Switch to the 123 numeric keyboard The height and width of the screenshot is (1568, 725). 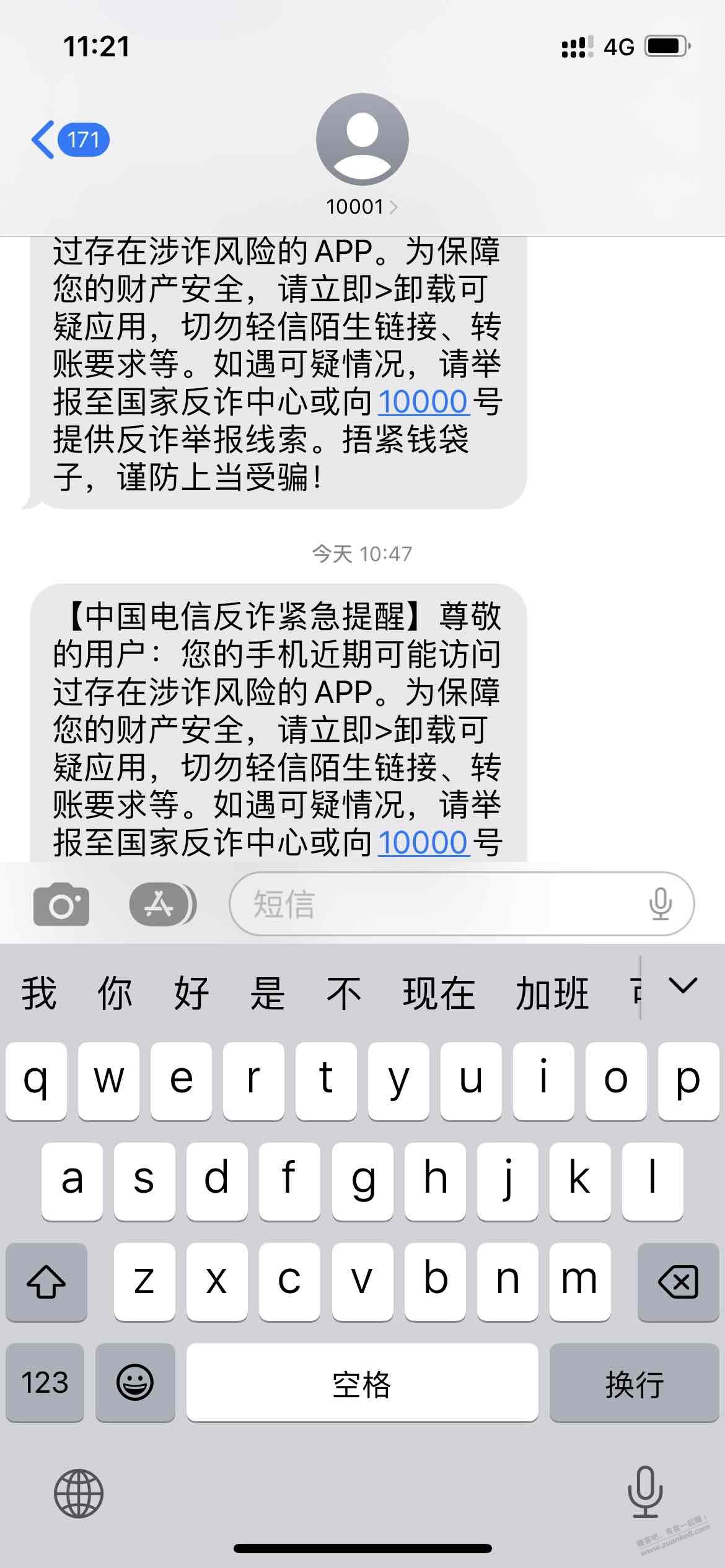pyautogui.click(x=45, y=1382)
